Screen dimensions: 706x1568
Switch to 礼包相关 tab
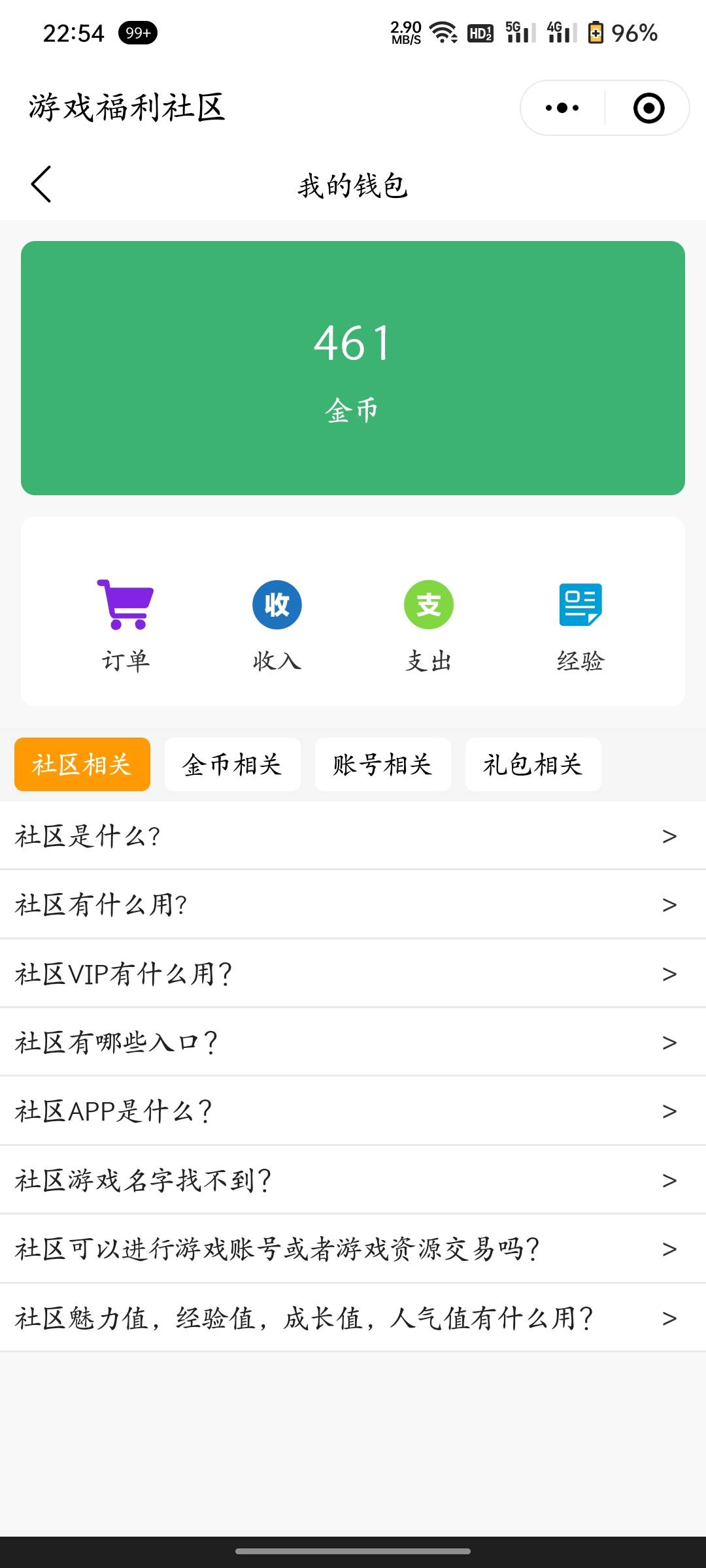[533, 764]
